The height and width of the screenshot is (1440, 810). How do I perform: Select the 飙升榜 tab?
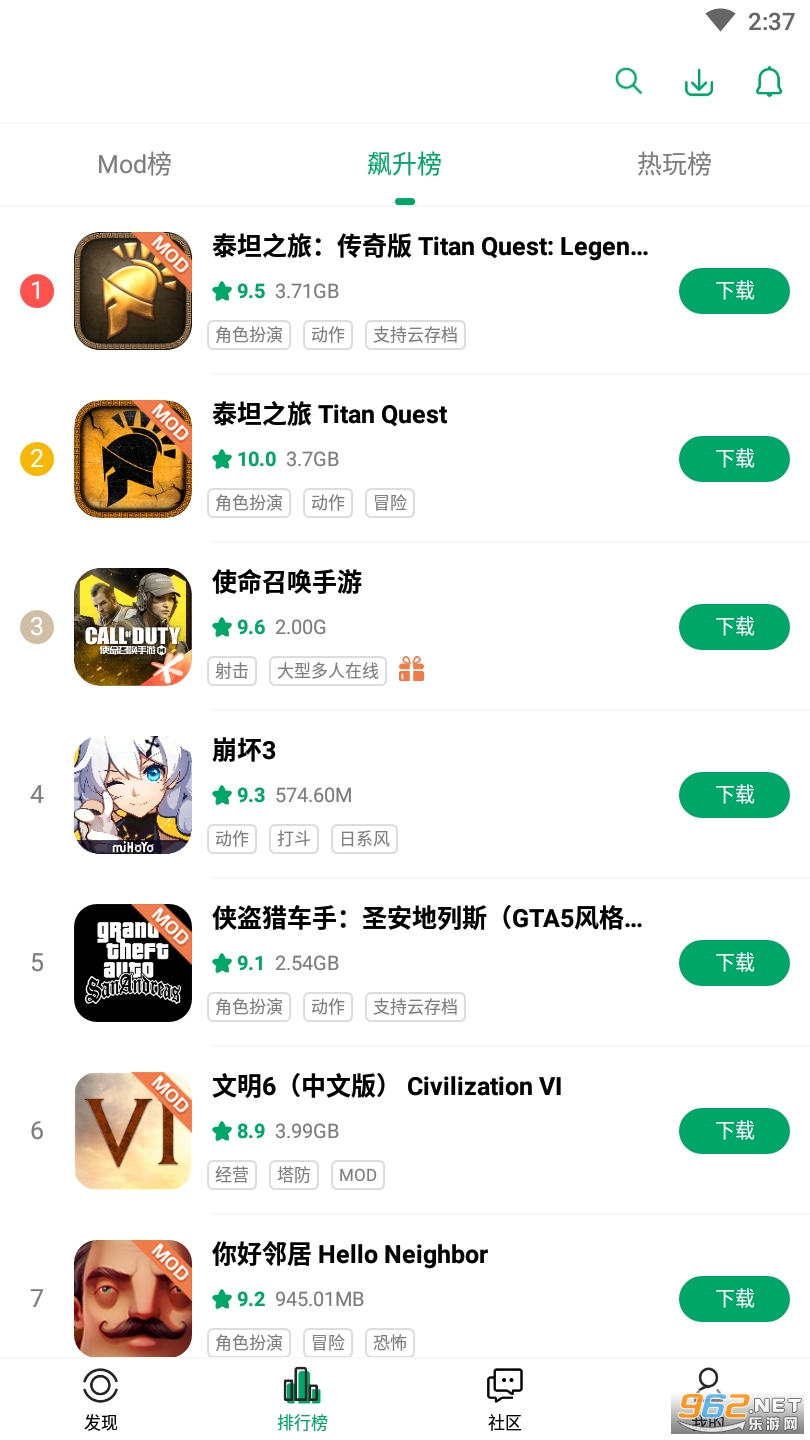coord(404,164)
